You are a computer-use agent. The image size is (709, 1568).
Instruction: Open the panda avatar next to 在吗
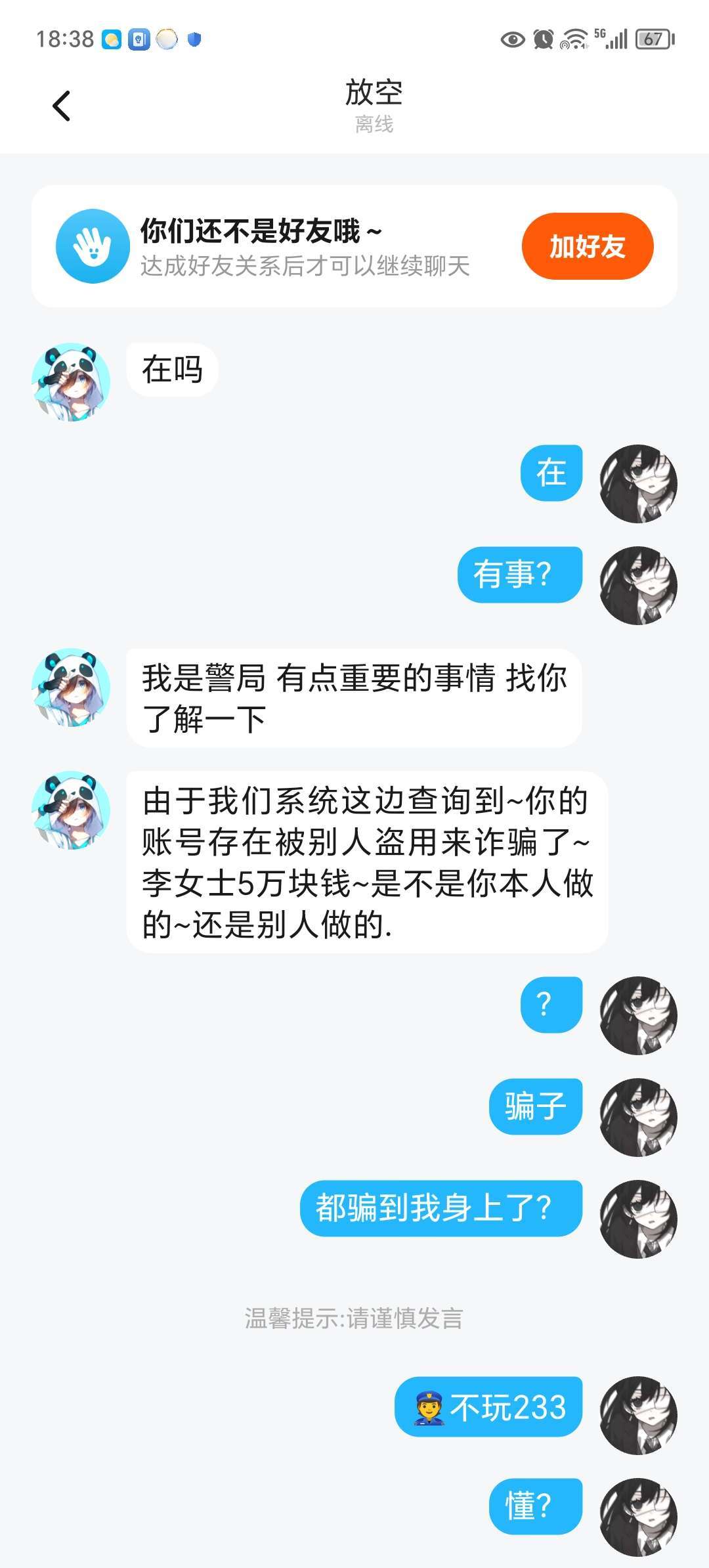tap(71, 381)
